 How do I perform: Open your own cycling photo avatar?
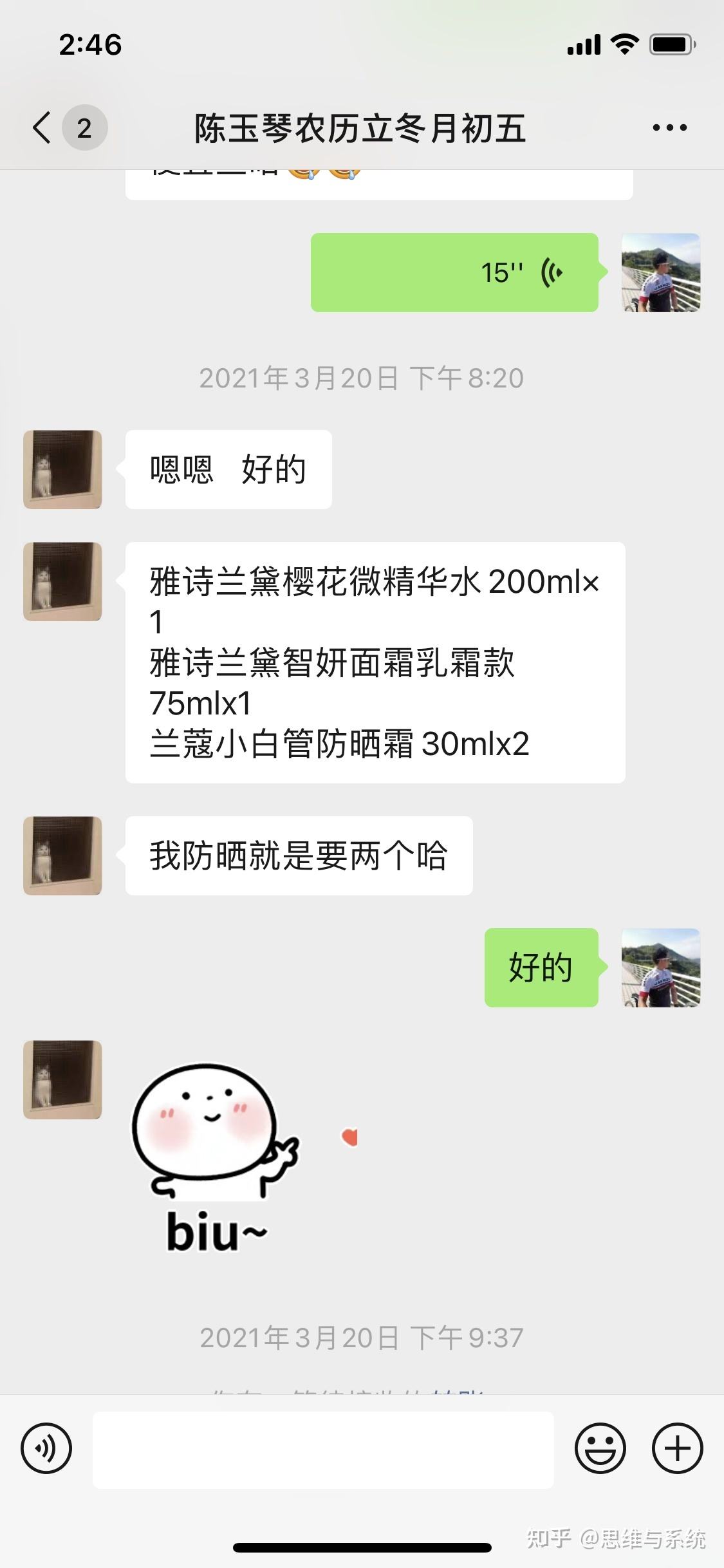(x=660, y=273)
